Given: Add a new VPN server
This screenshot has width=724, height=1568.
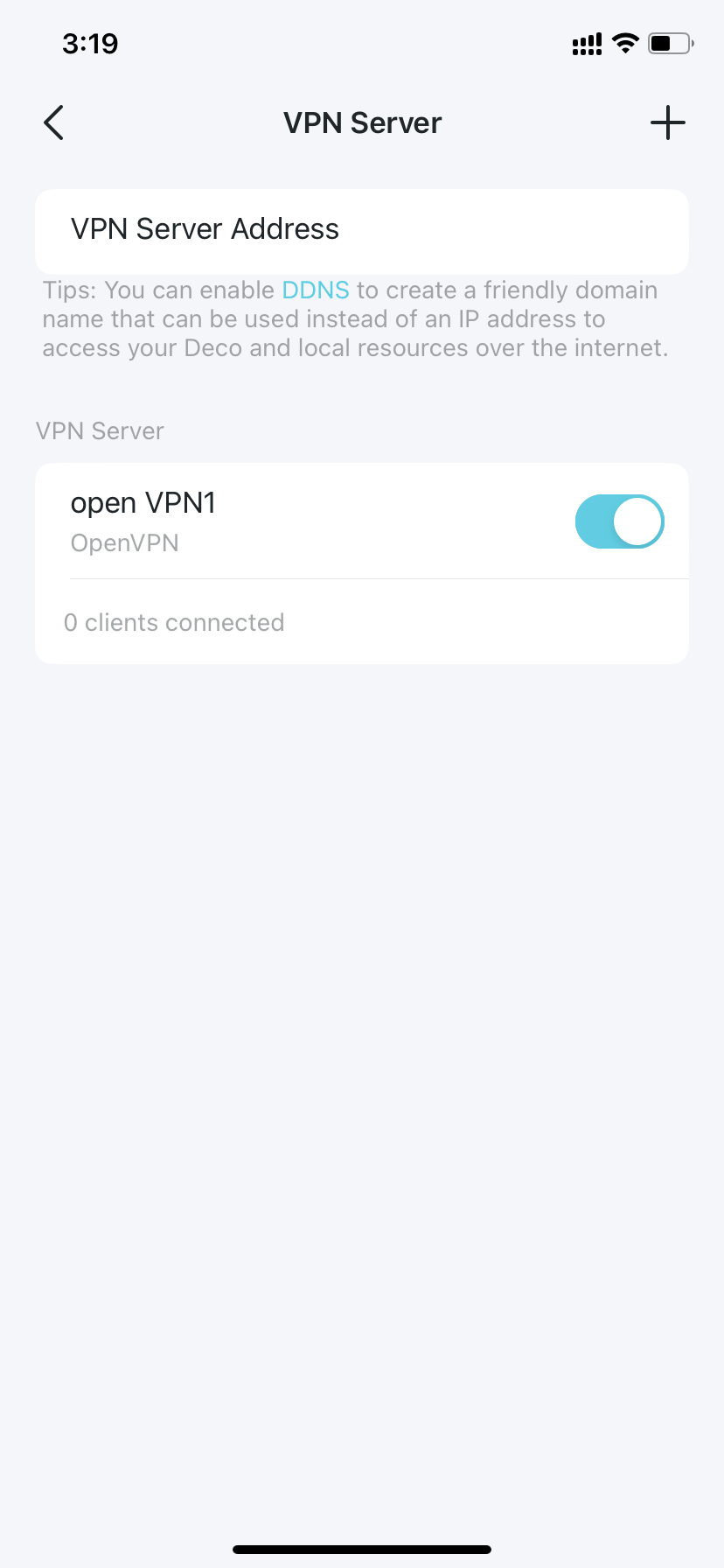Looking at the screenshot, I should coord(668,122).
